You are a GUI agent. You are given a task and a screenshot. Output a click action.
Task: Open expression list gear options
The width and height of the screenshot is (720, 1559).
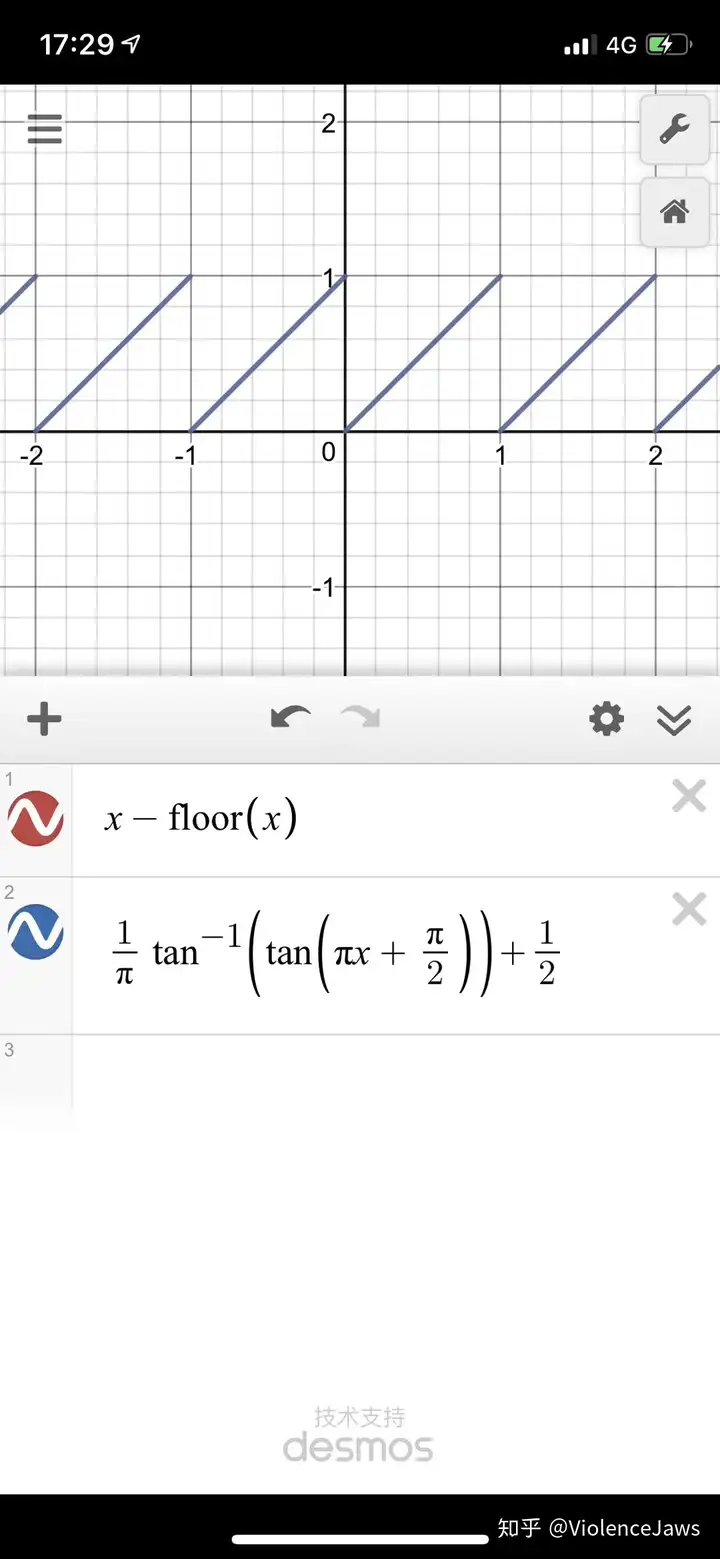606,719
